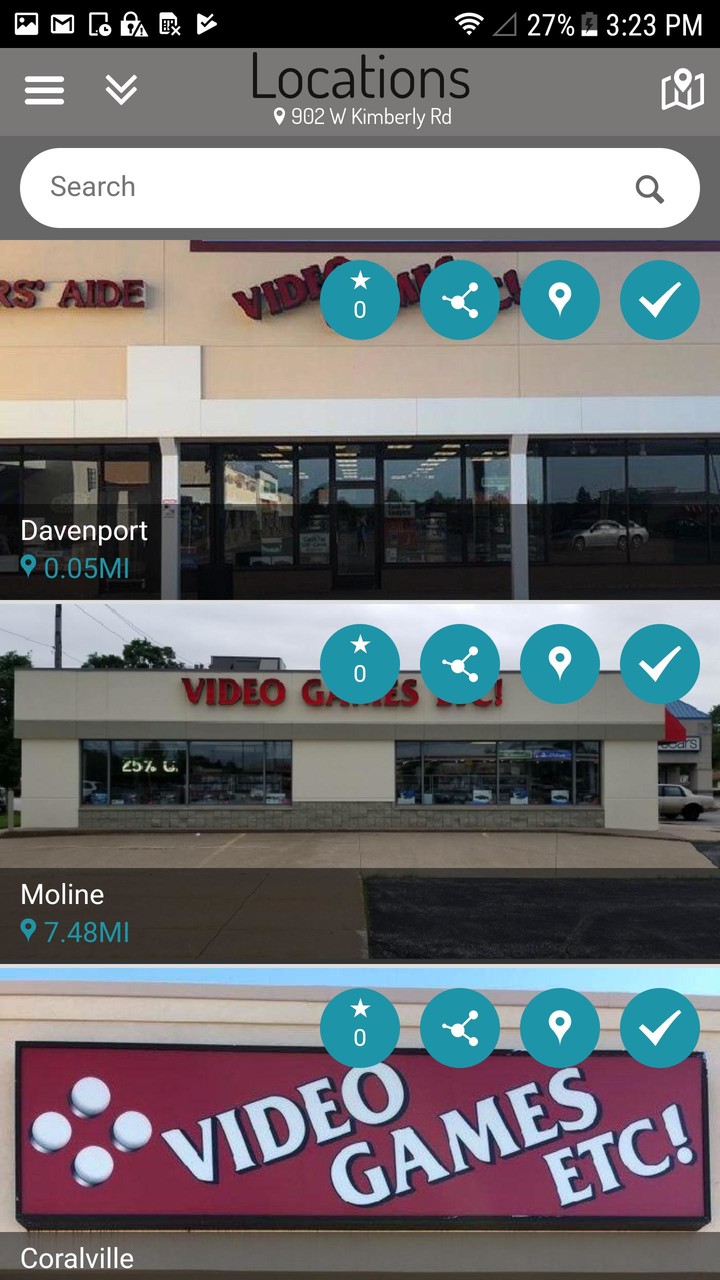Check in at the Davenport location
The height and width of the screenshot is (1280, 720).
click(x=660, y=299)
